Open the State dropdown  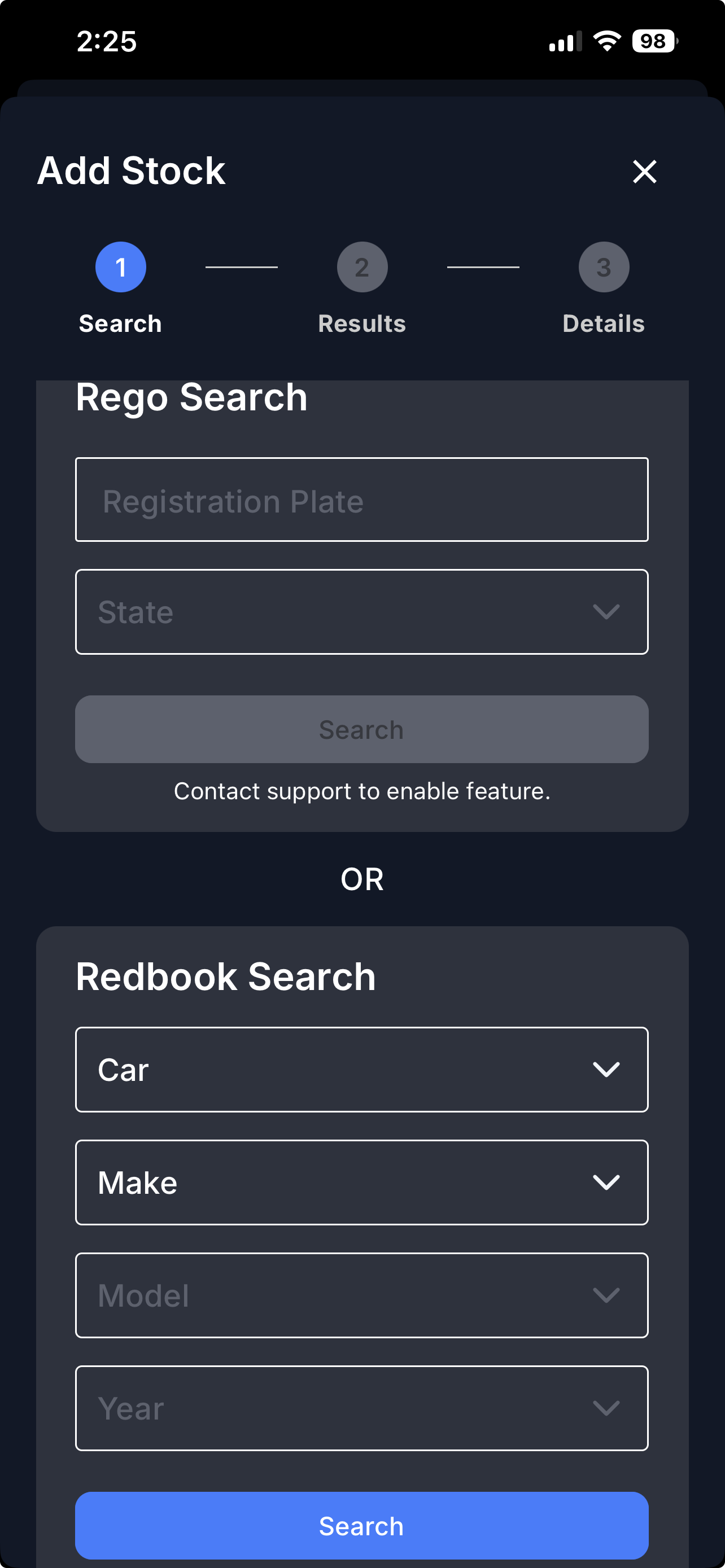point(361,612)
